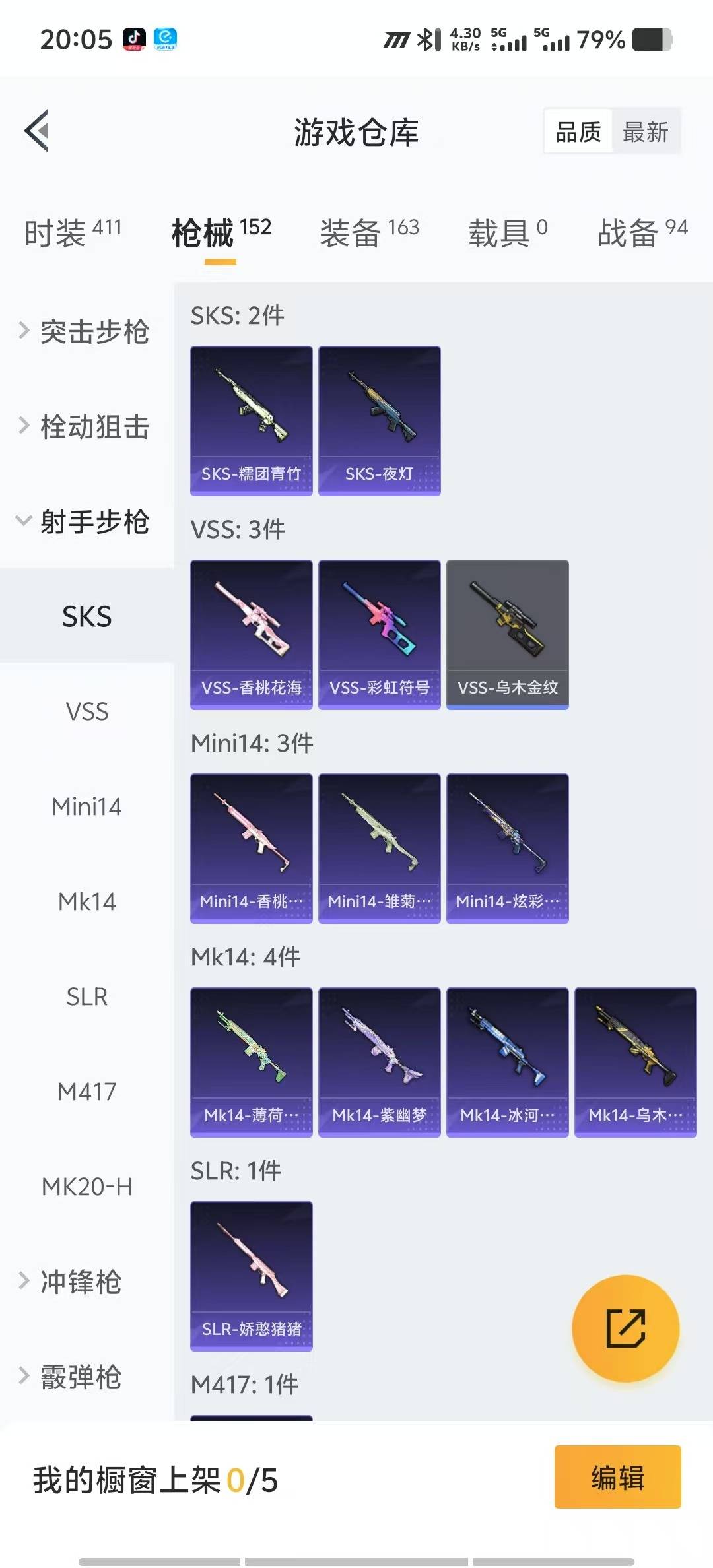Open the SLR-娇憨猪猪 skin
The width and height of the screenshot is (713, 1568).
tap(251, 1276)
